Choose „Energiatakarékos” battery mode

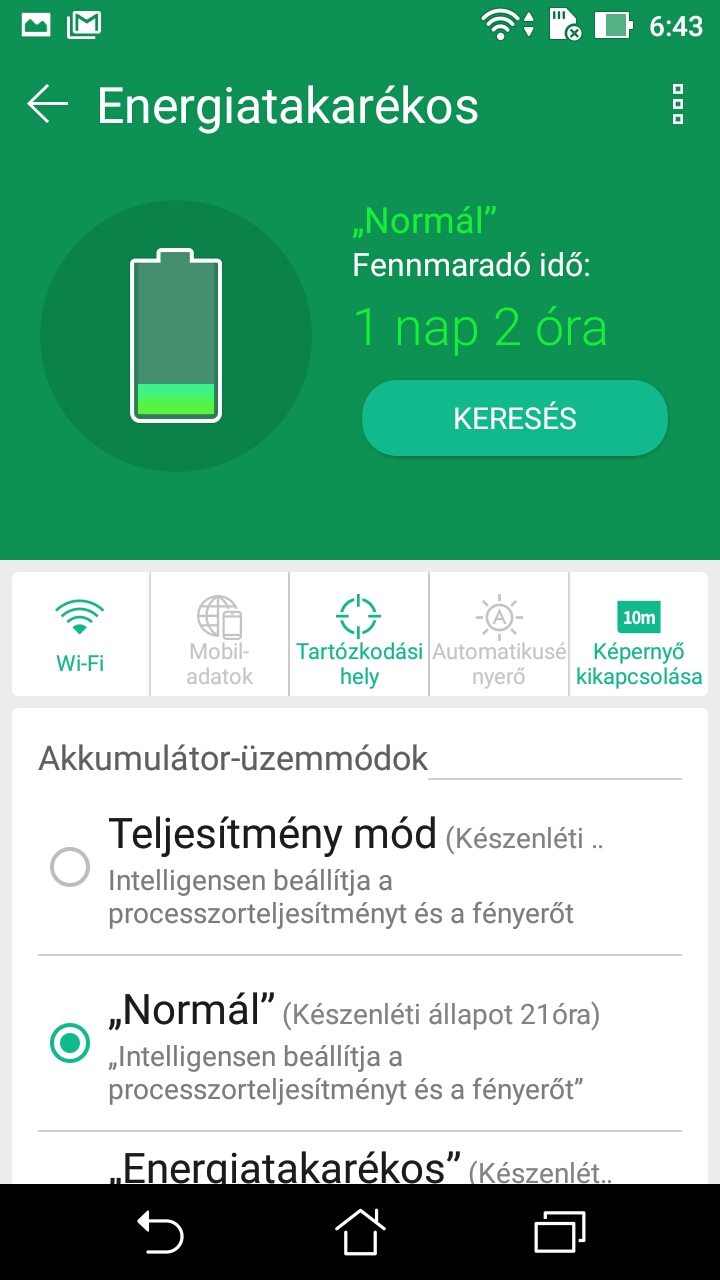coord(360,1160)
